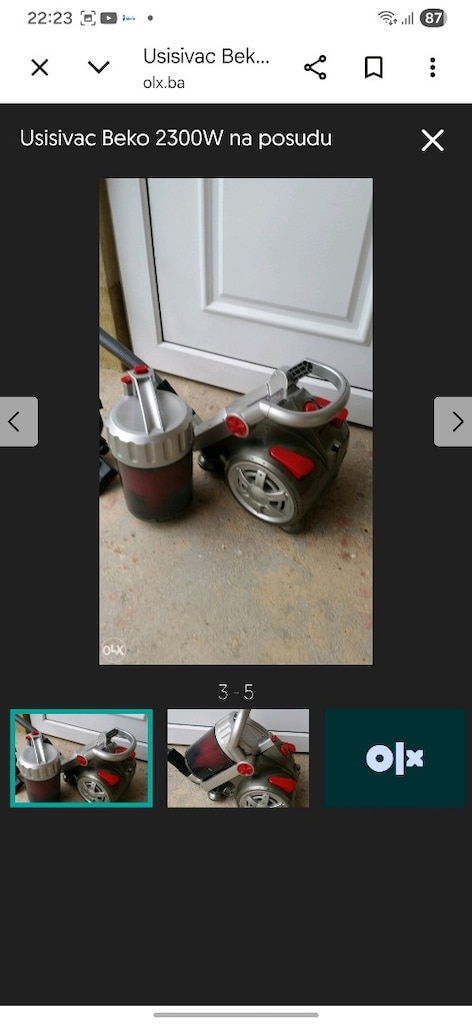Bookmark this listing page
Screen dimensions: 472x1024
pos(373,67)
